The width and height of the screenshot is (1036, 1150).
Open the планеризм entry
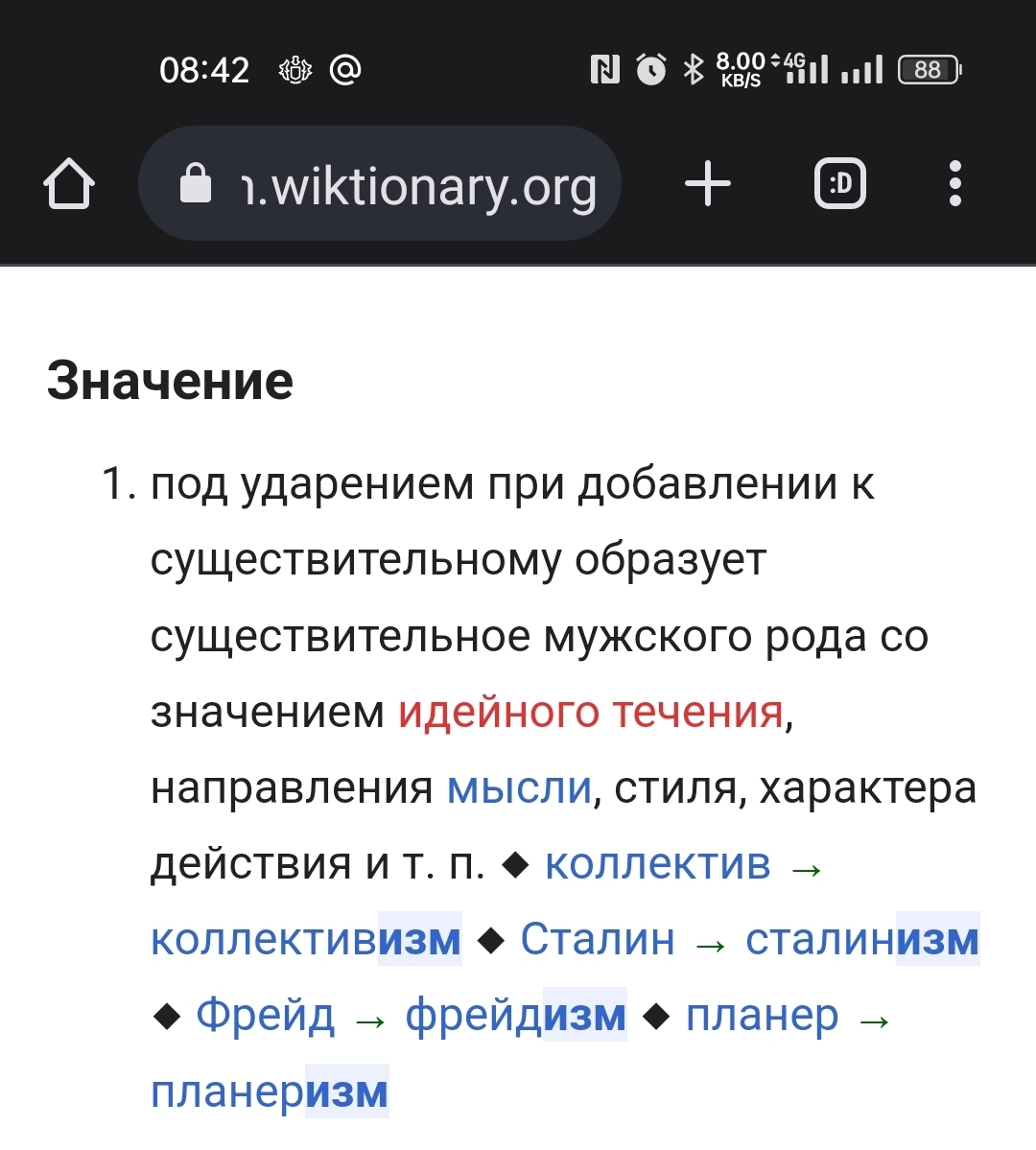pyautogui.click(x=270, y=1091)
